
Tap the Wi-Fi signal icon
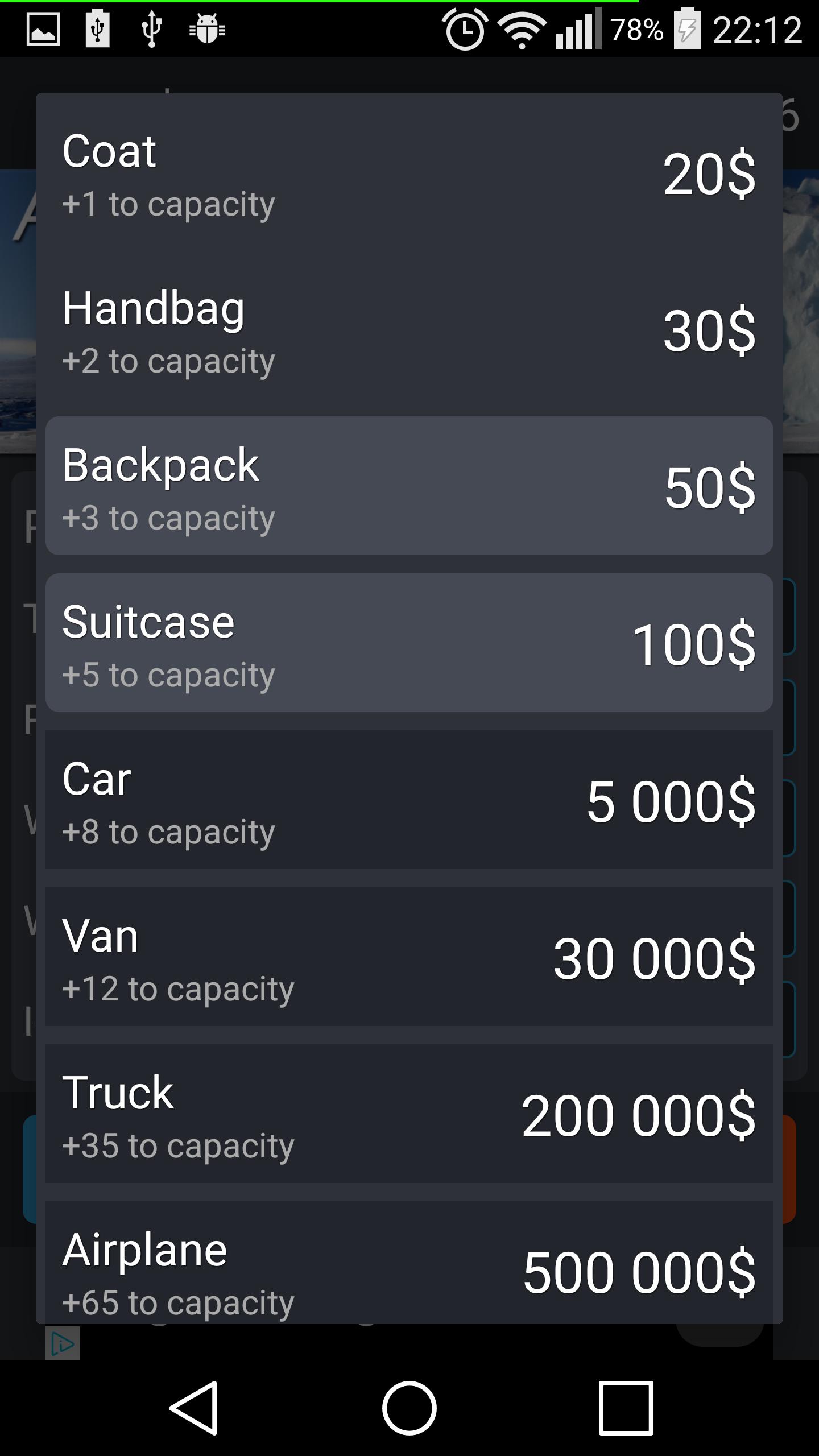click(522, 31)
